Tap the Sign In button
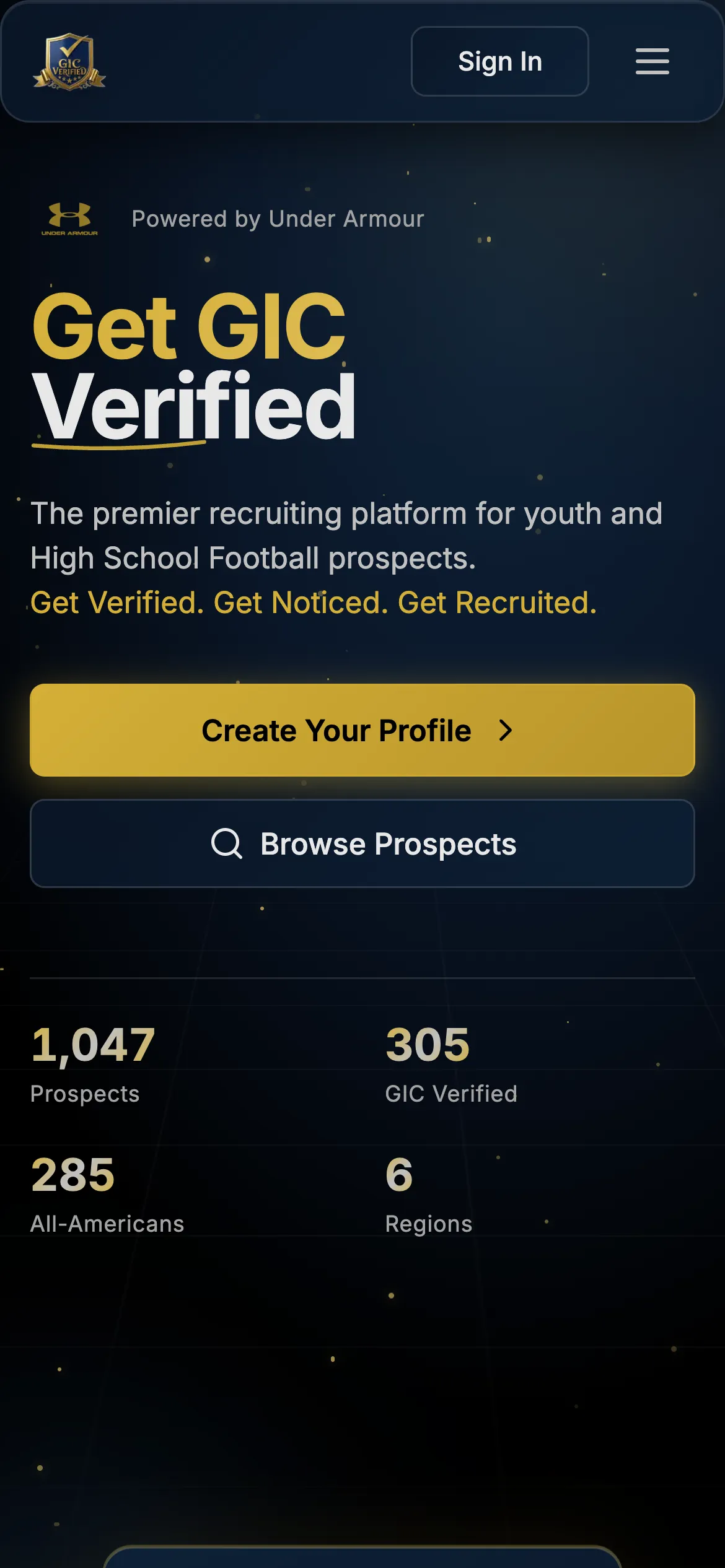The width and height of the screenshot is (725, 1568). pos(499,61)
